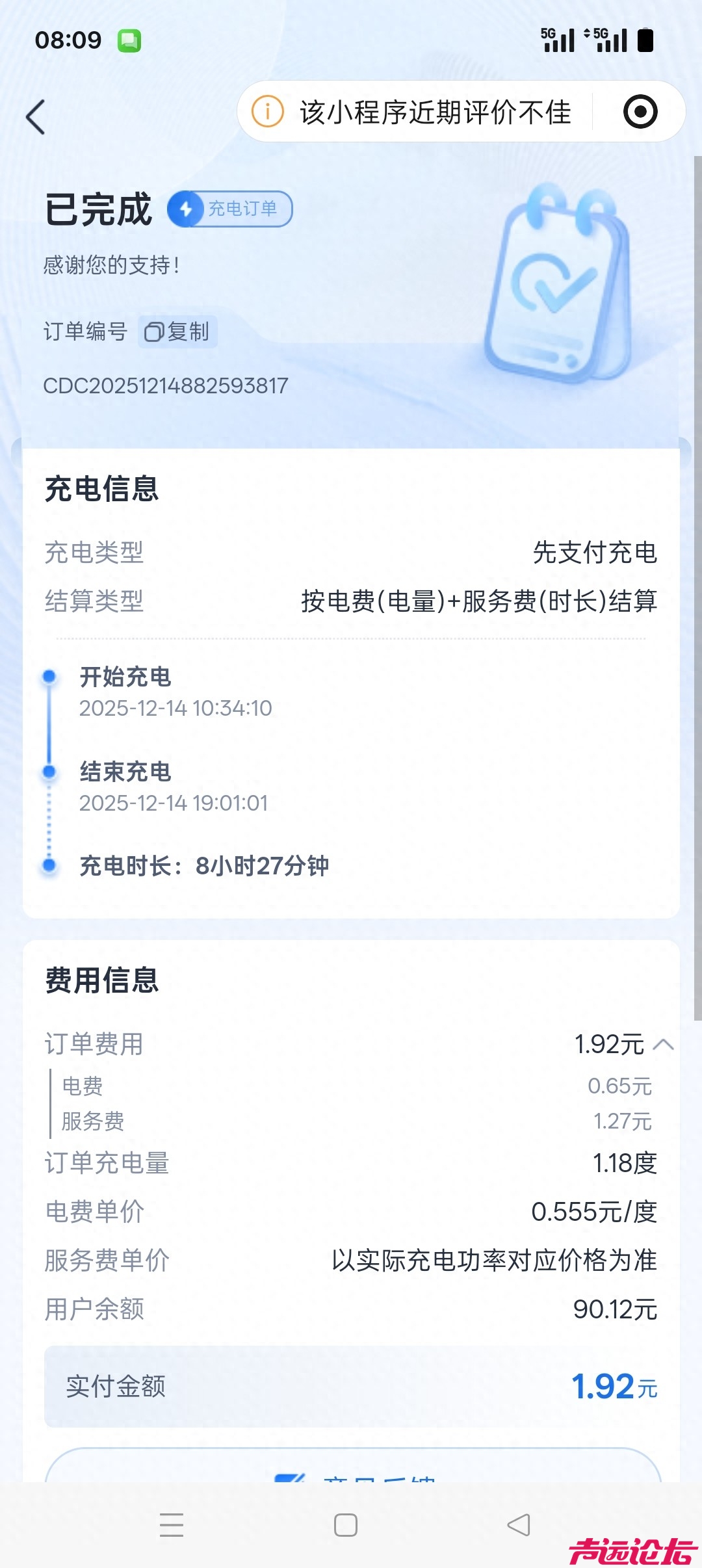Tap the 服务费 1.27元 breakdown row
This screenshot has height=1568, width=702.
pos(351,1121)
